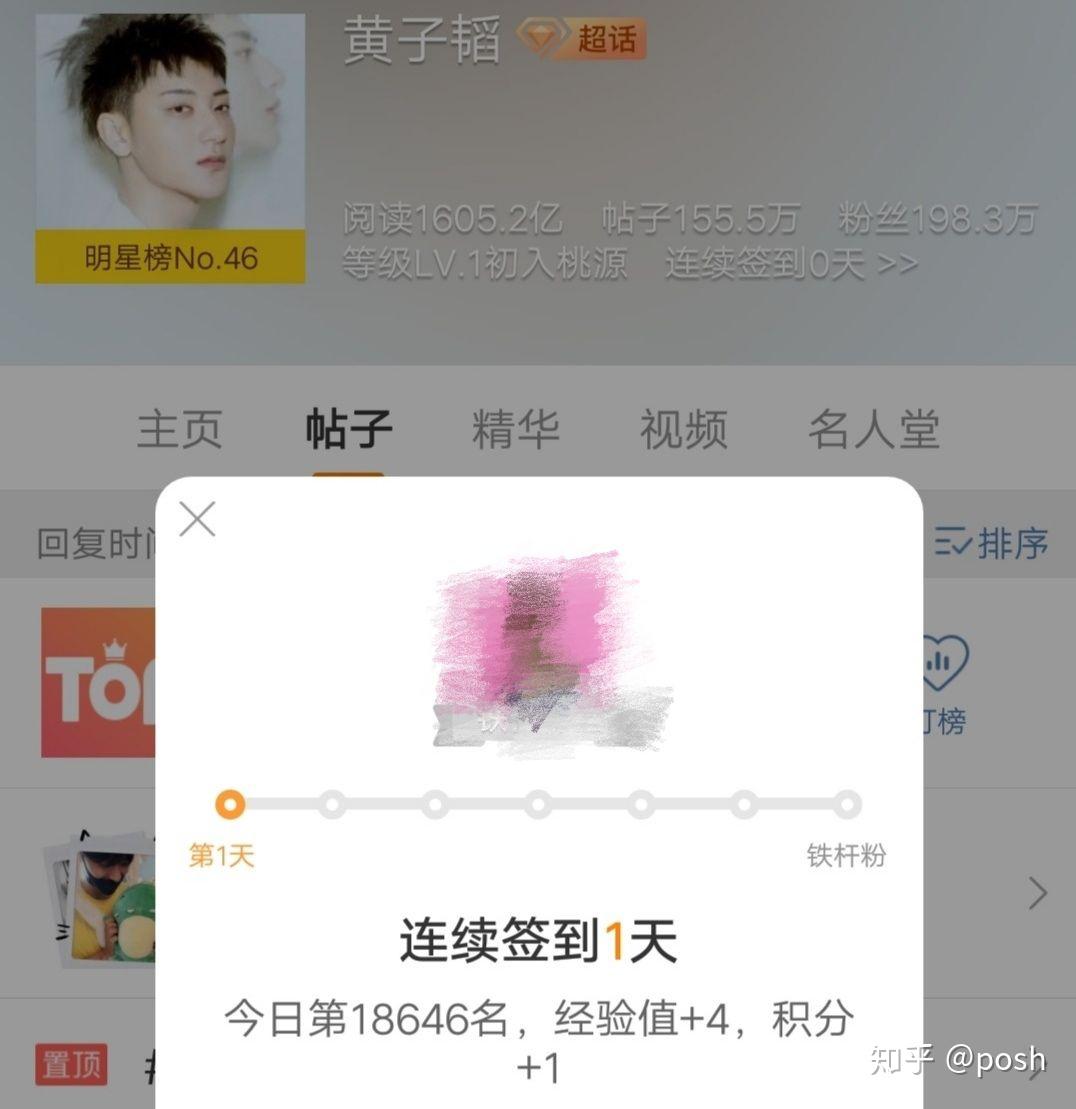Click 黄子韬's profile avatar photo

click(170, 120)
